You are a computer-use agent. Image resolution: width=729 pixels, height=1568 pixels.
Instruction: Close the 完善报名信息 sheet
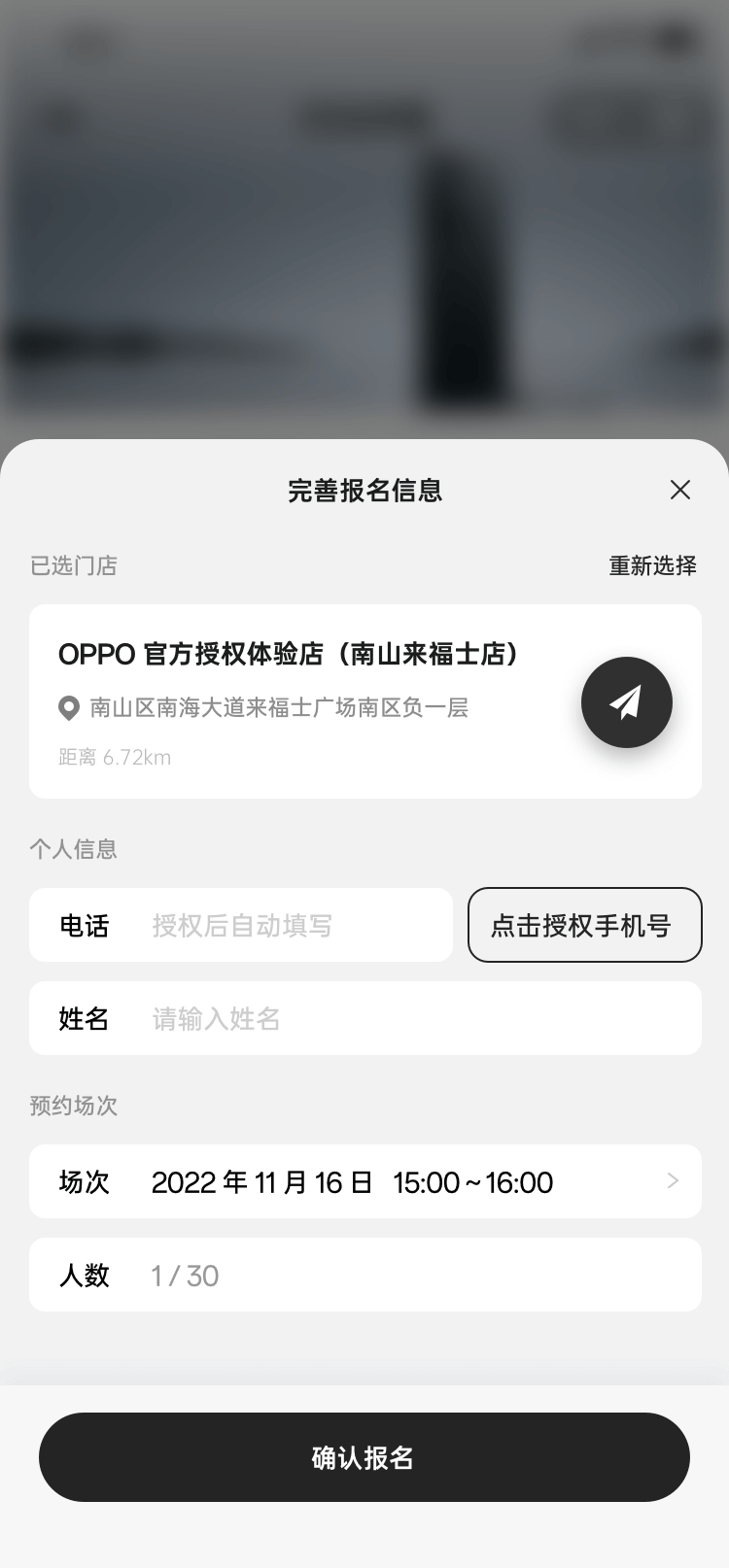click(680, 490)
